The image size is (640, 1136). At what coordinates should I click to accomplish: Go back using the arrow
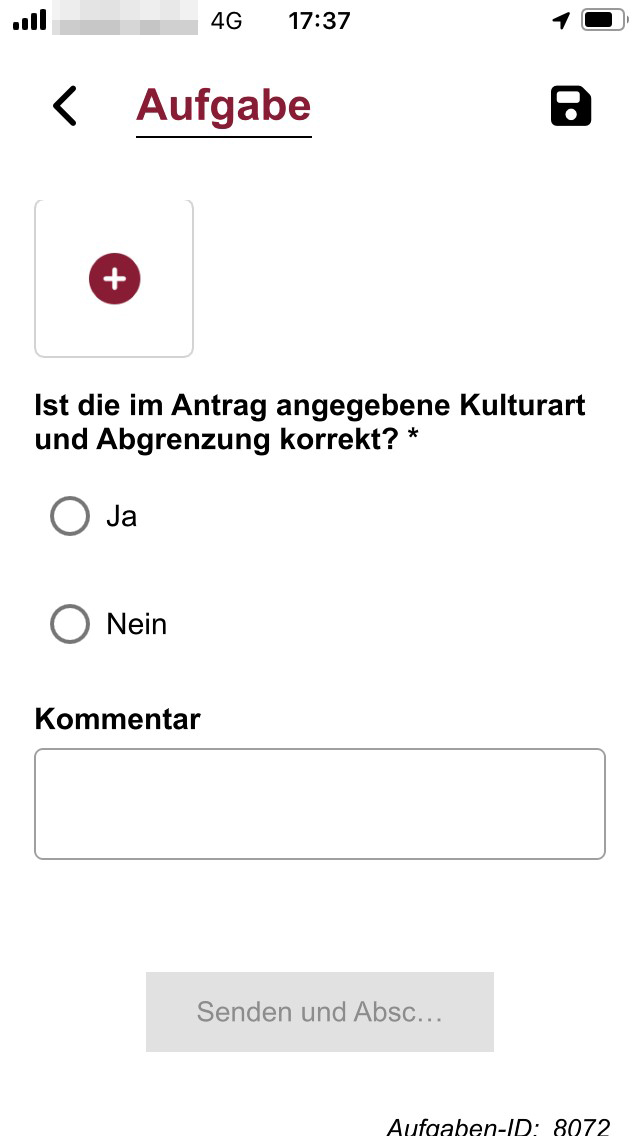coord(65,106)
